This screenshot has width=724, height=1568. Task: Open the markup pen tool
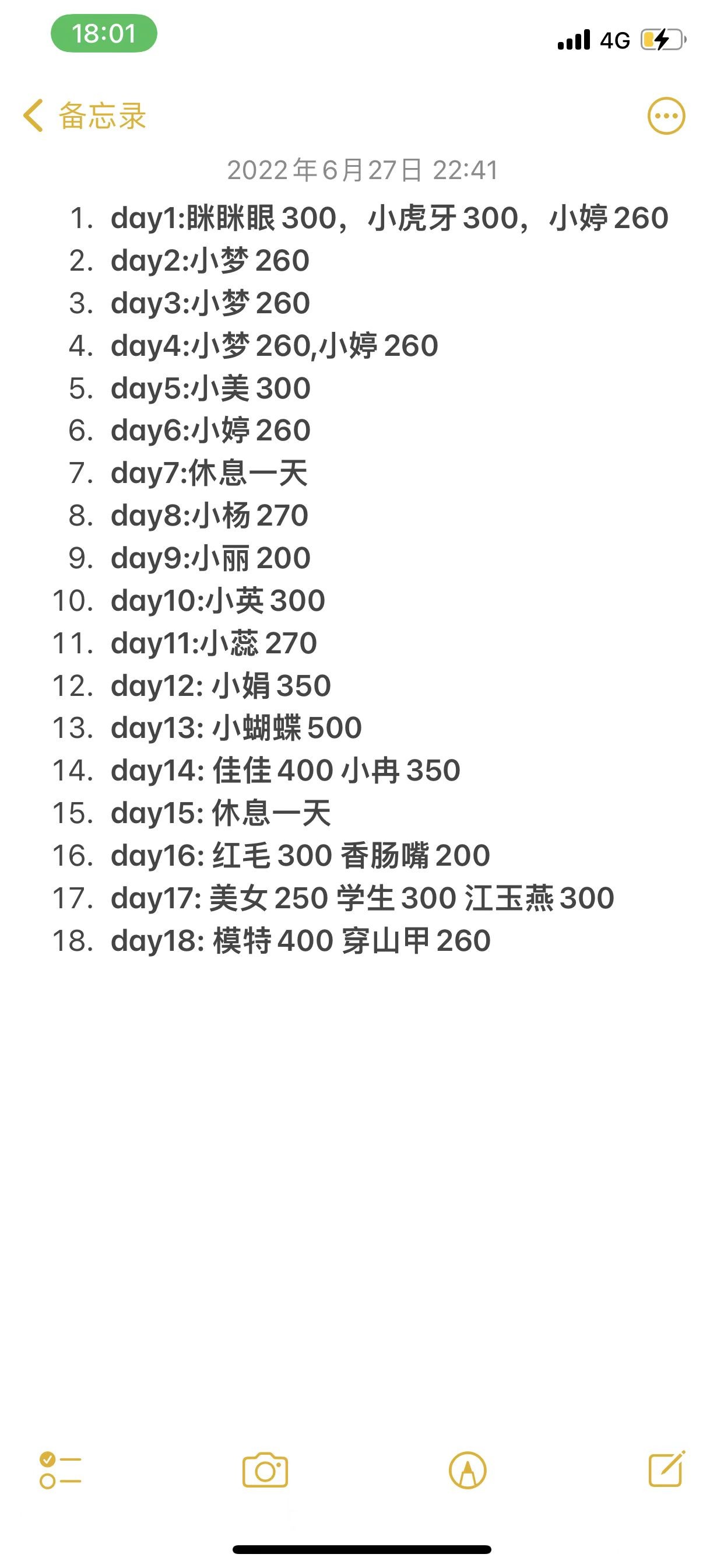click(468, 1471)
